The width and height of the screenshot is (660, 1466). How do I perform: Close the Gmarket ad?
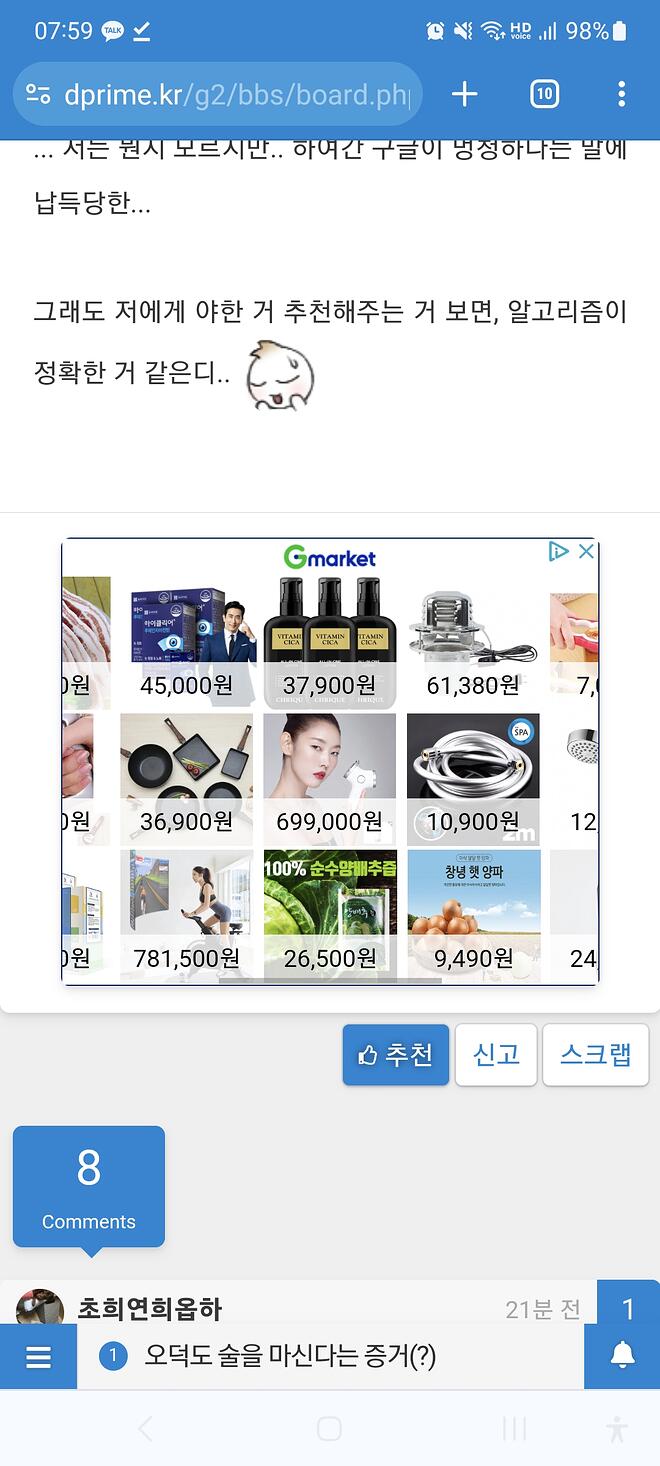(x=587, y=551)
